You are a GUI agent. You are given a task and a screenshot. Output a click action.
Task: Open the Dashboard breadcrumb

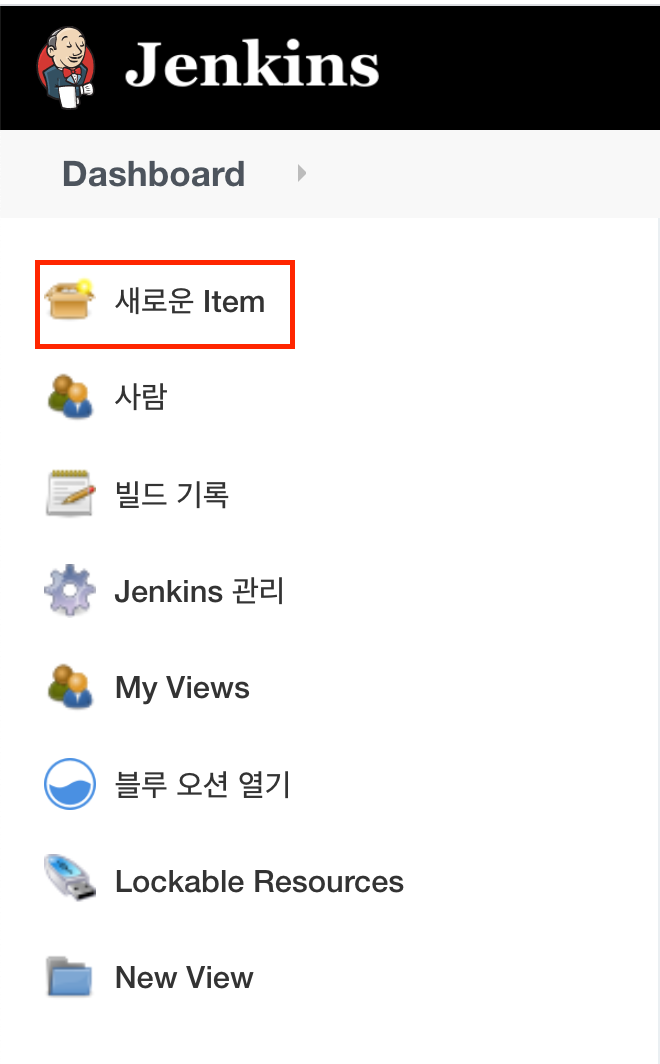tap(153, 174)
